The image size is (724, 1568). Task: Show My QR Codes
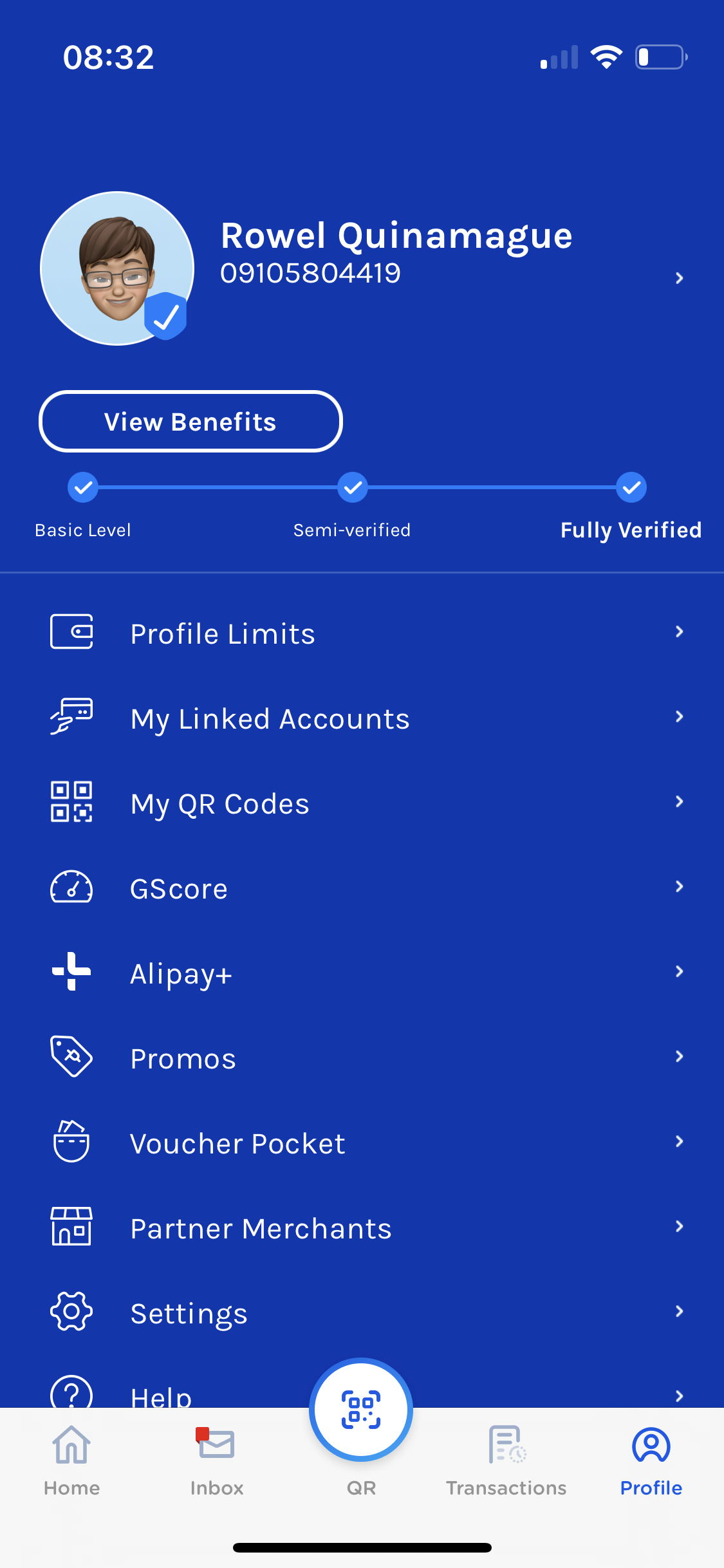point(362,803)
